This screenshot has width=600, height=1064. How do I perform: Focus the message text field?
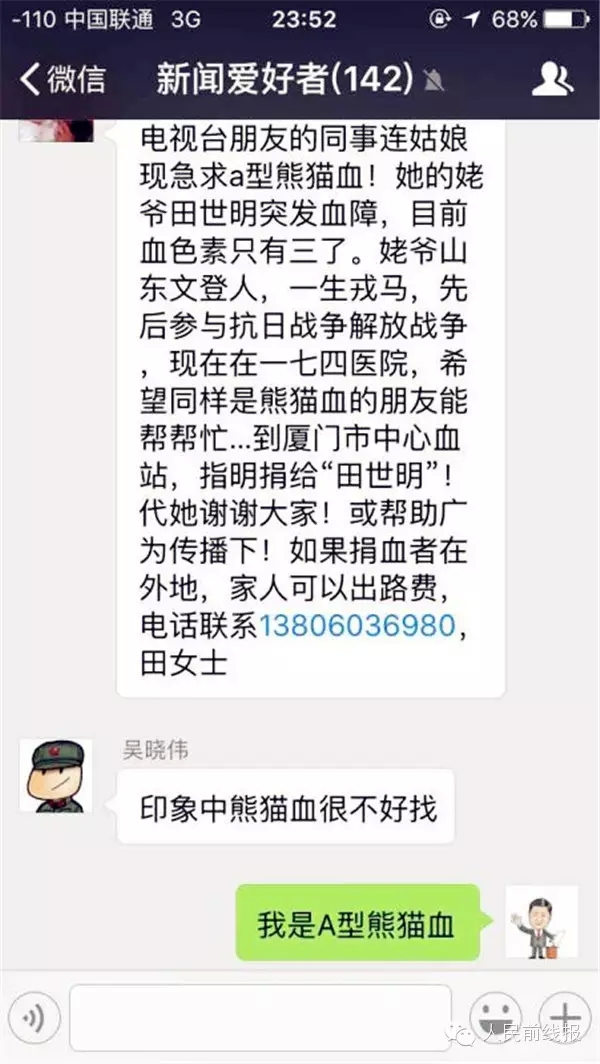(260, 1019)
